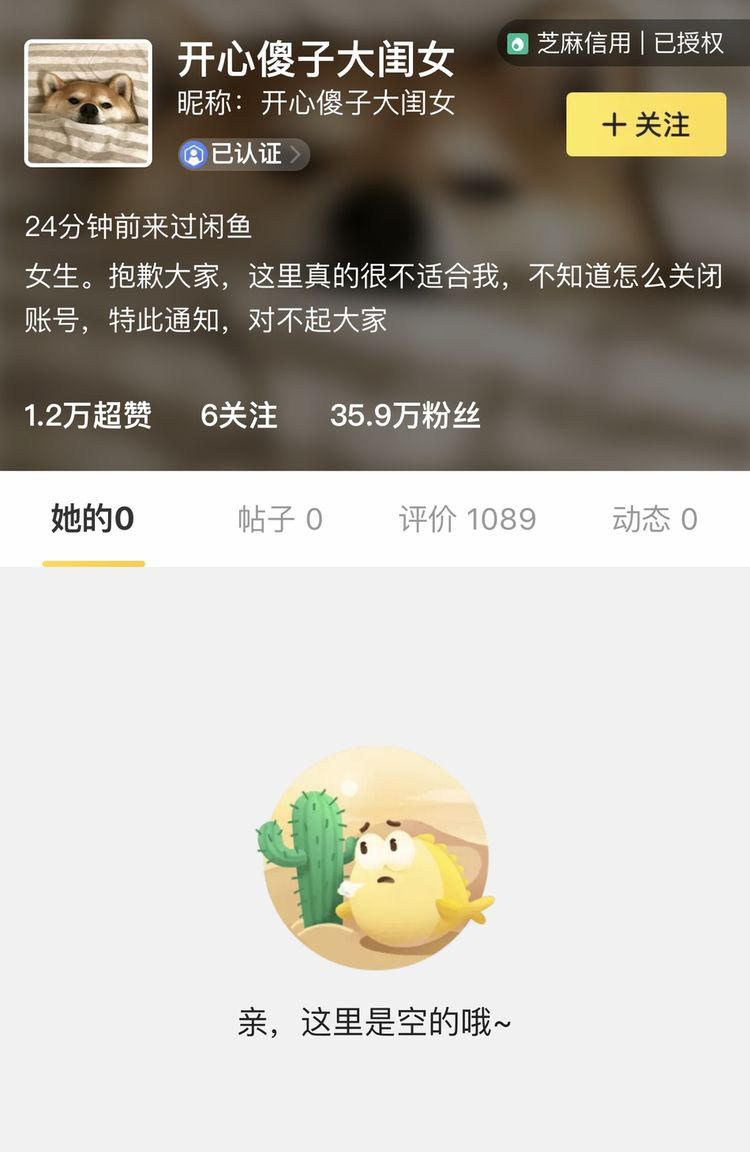The height and width of the screenshot is (1152, 750).
Task: Open the 已认证 verification badge
Action: click(244, 154)
